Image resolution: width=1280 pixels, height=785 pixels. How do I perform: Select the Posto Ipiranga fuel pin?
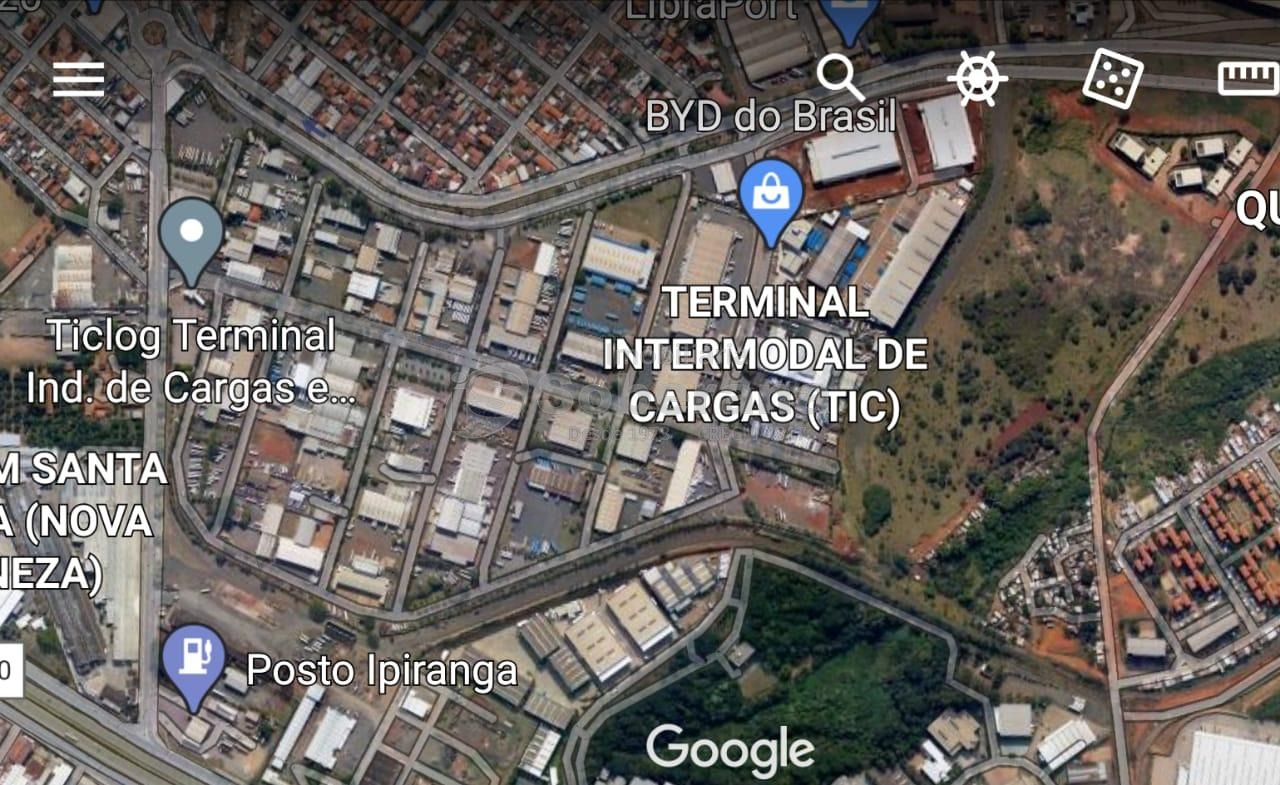[193, 664]
